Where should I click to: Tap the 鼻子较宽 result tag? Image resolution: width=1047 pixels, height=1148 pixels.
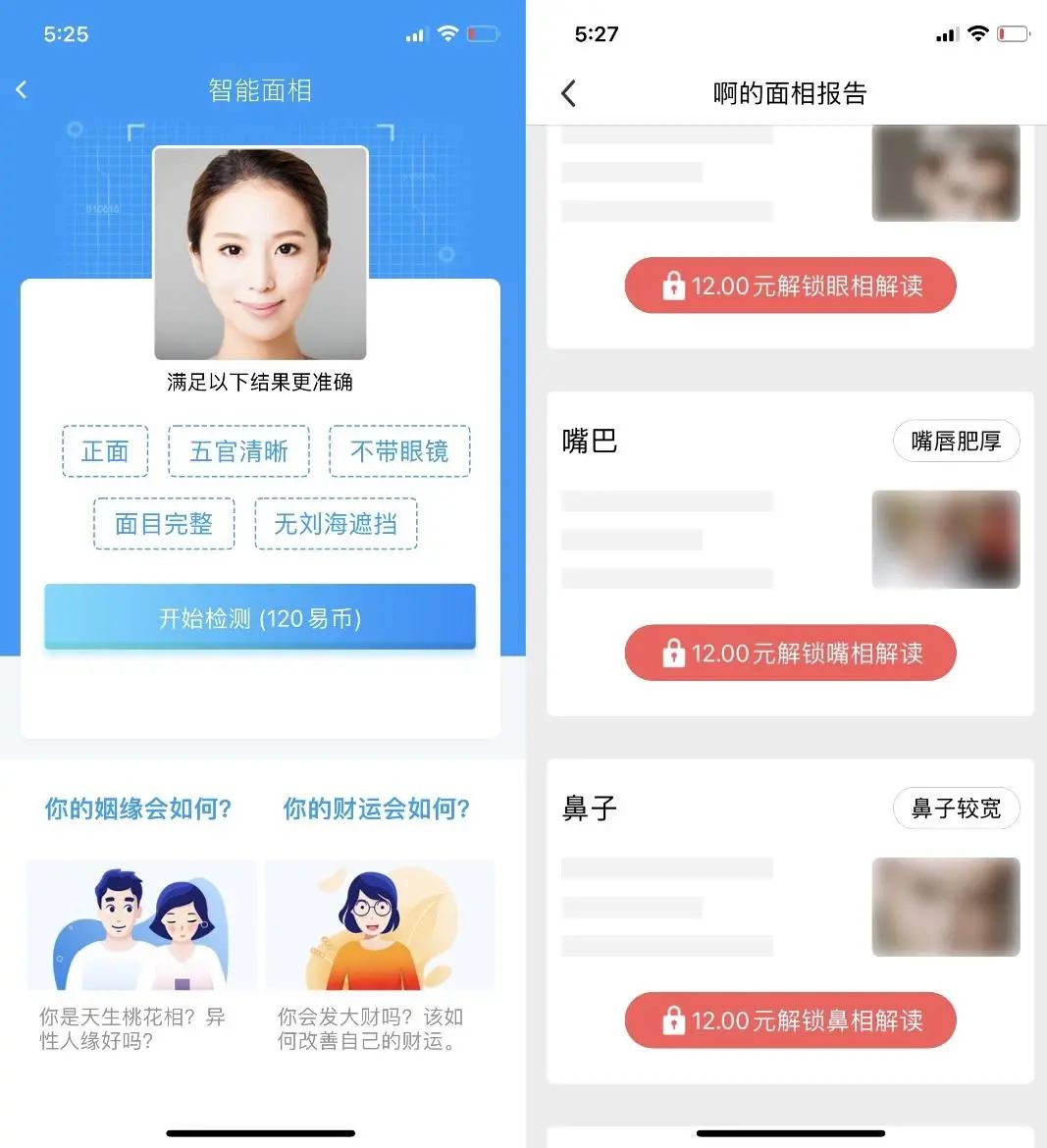(957, 809)
